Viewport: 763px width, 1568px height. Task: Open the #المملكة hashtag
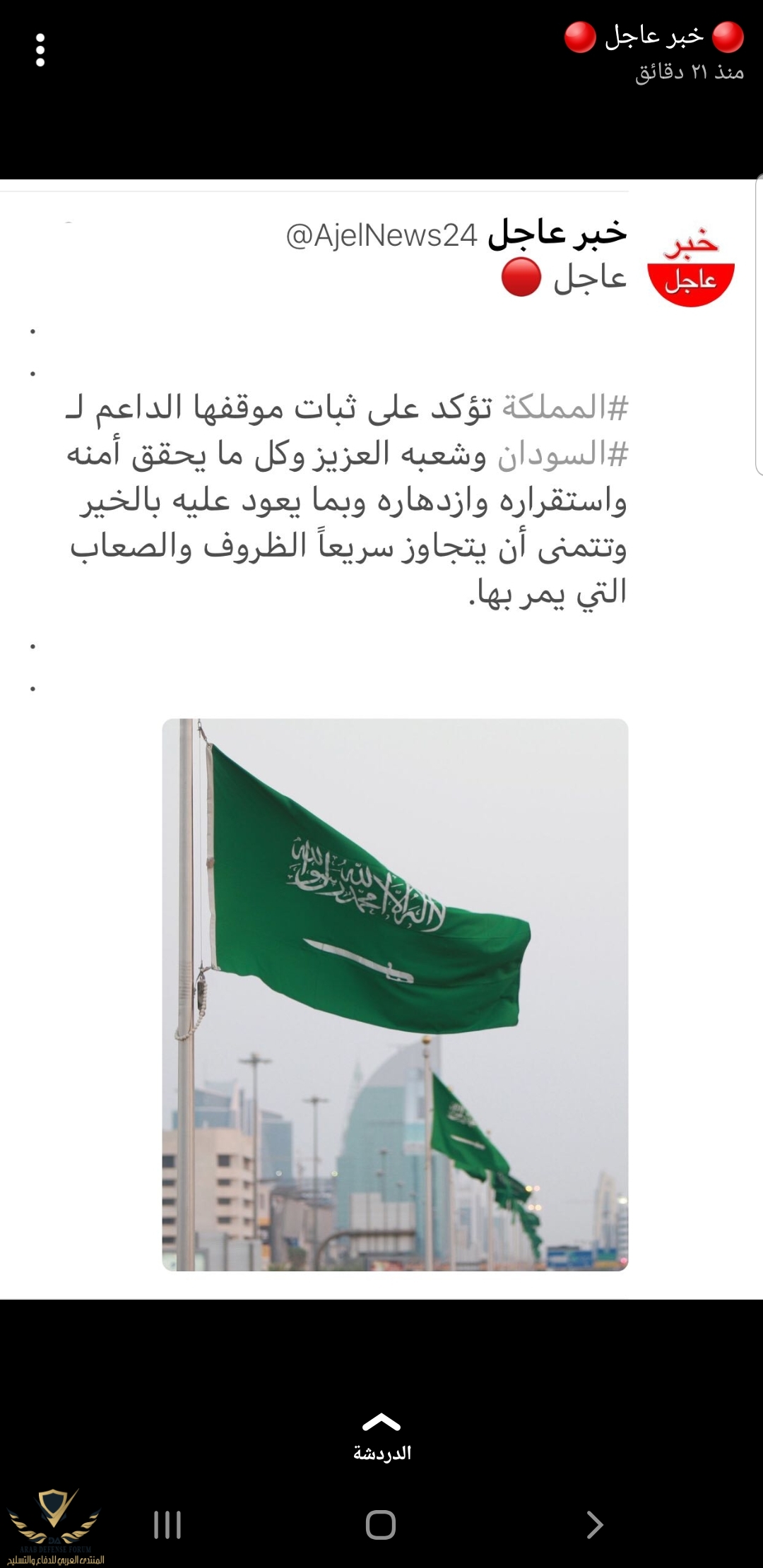(x=564, y=408)
